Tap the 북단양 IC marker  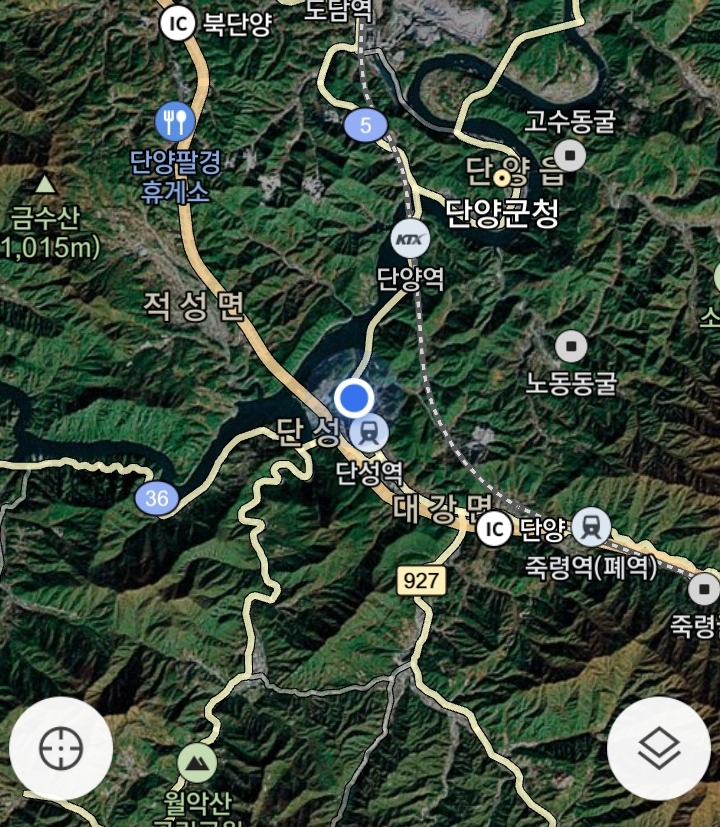pyautogui.click(x=178, y=23)
